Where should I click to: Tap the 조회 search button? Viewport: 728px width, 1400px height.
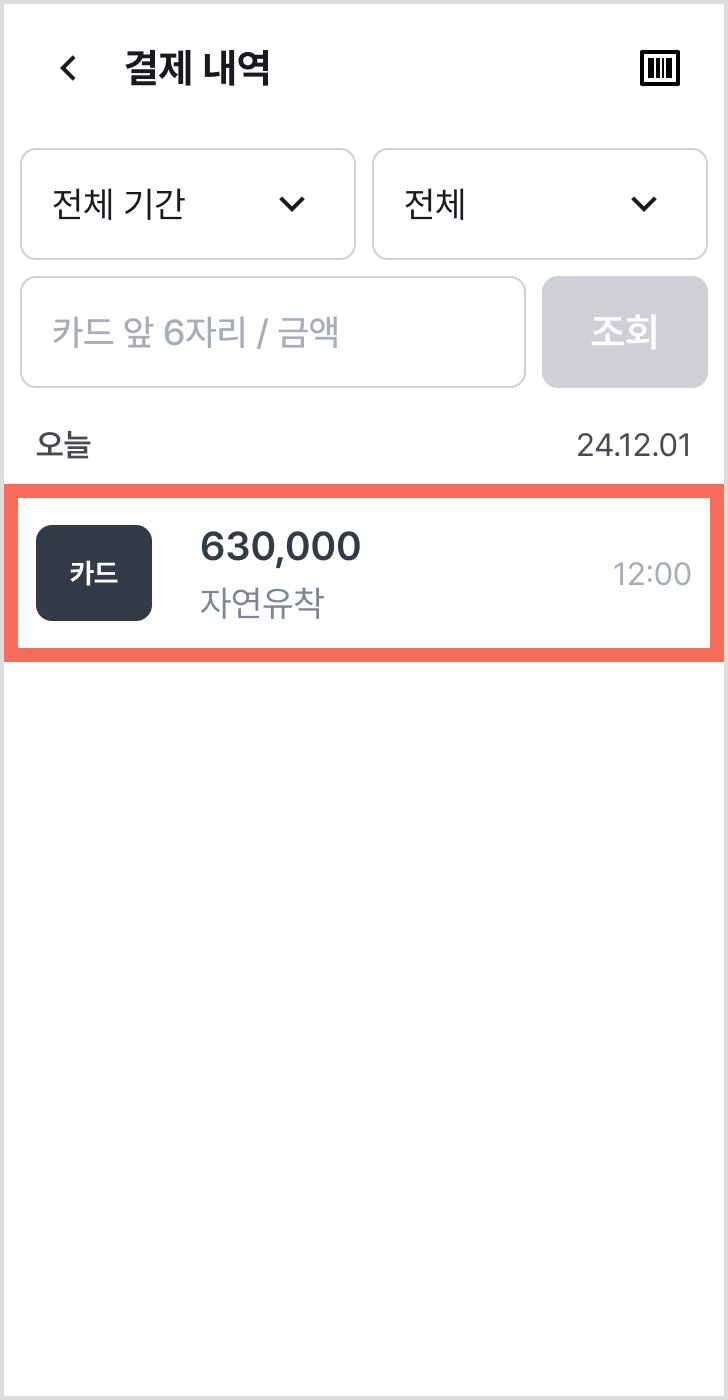pyautogui.click(x=625, y=332)
